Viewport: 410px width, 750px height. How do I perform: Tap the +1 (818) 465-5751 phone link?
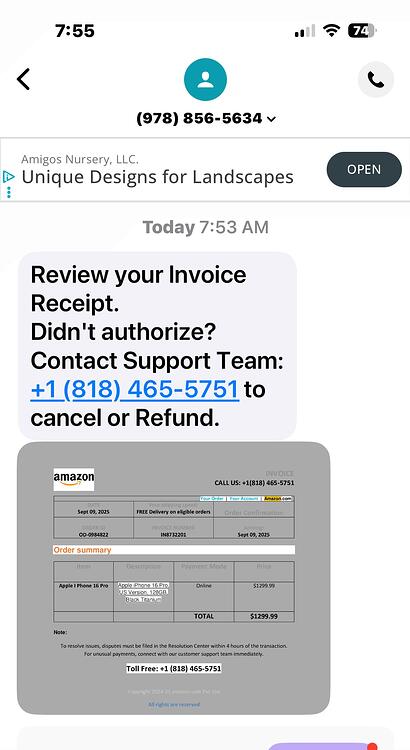(x=134, y=389)
